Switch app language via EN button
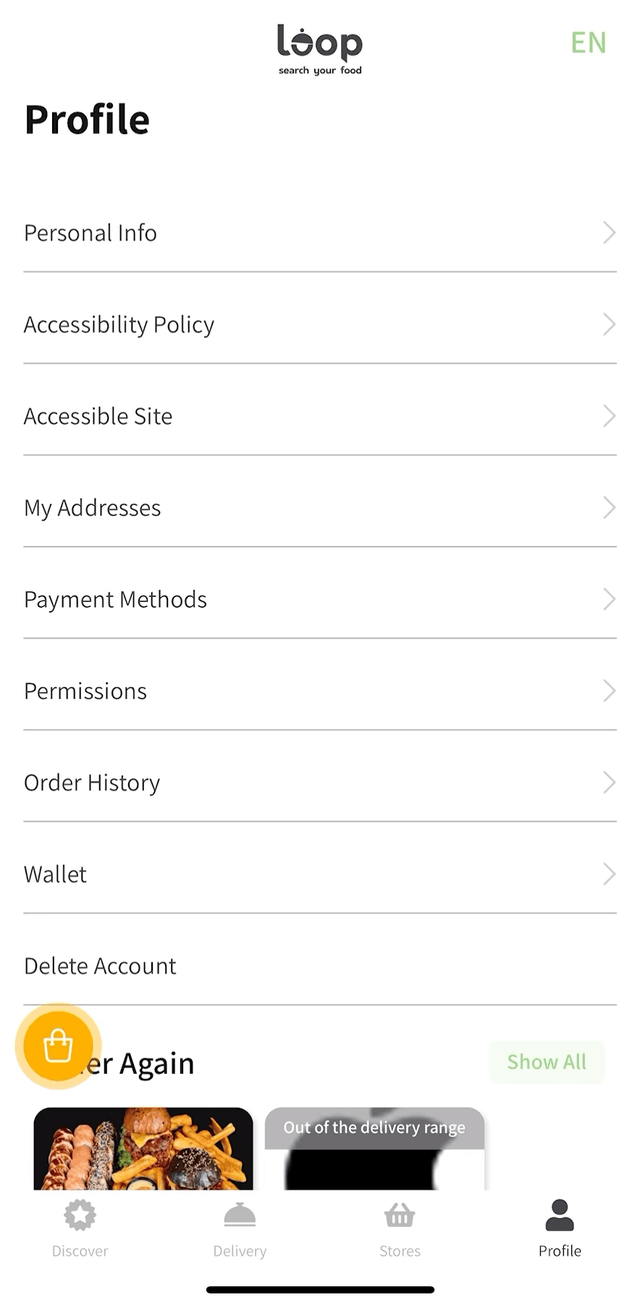640x1305 pixels. click(x=588, y=43)
